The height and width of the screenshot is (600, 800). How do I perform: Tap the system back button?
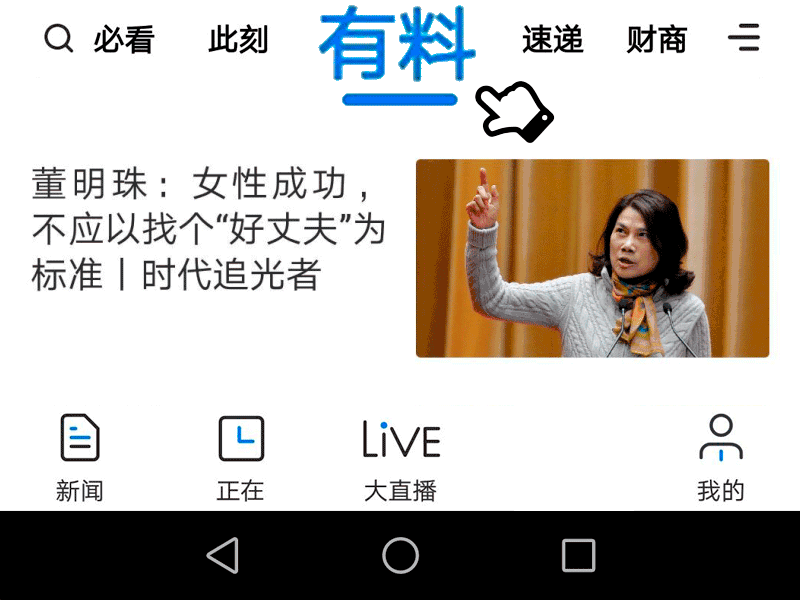click(x=223, y=555)
